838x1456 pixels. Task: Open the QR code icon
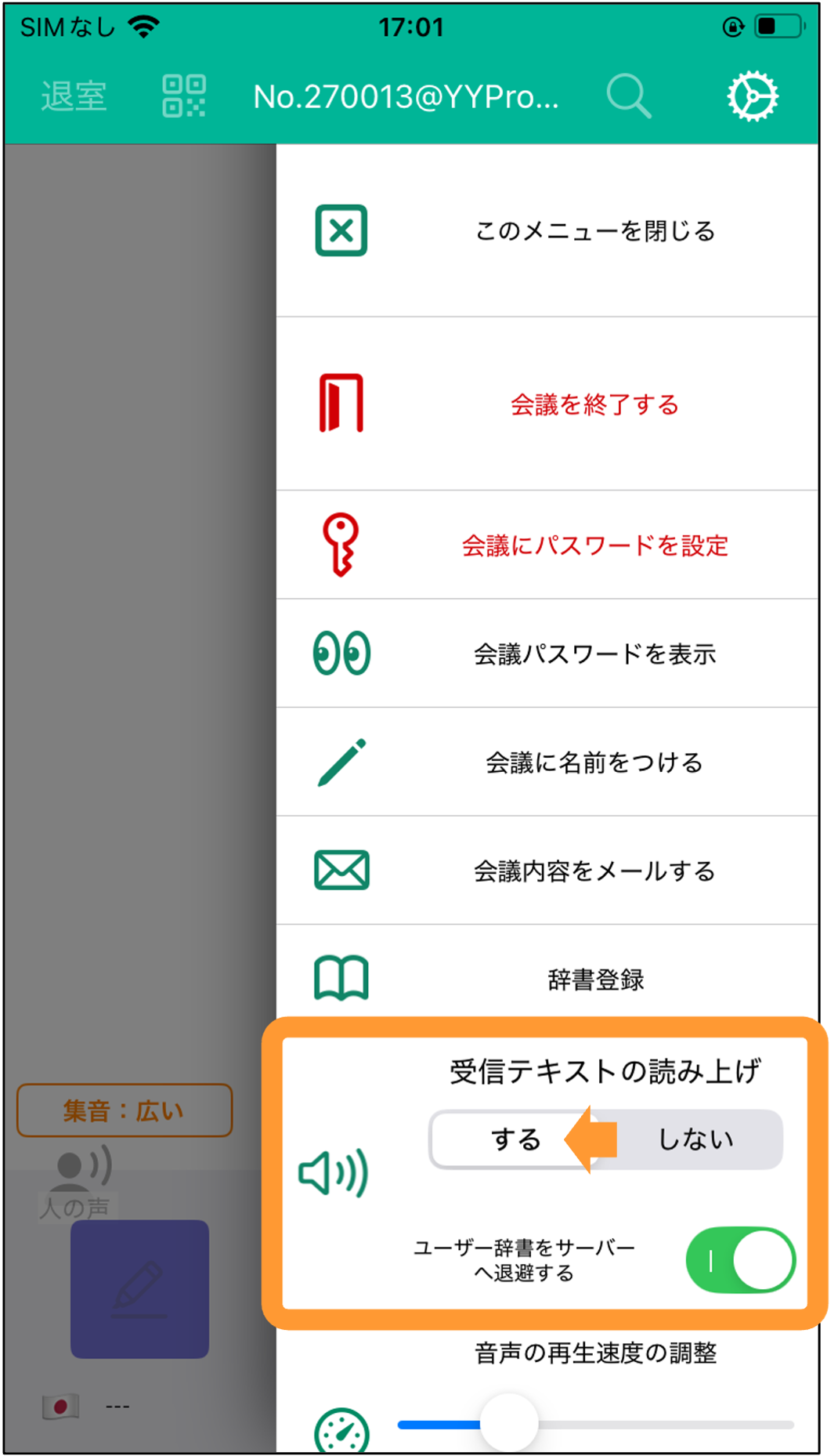point(184,96)
